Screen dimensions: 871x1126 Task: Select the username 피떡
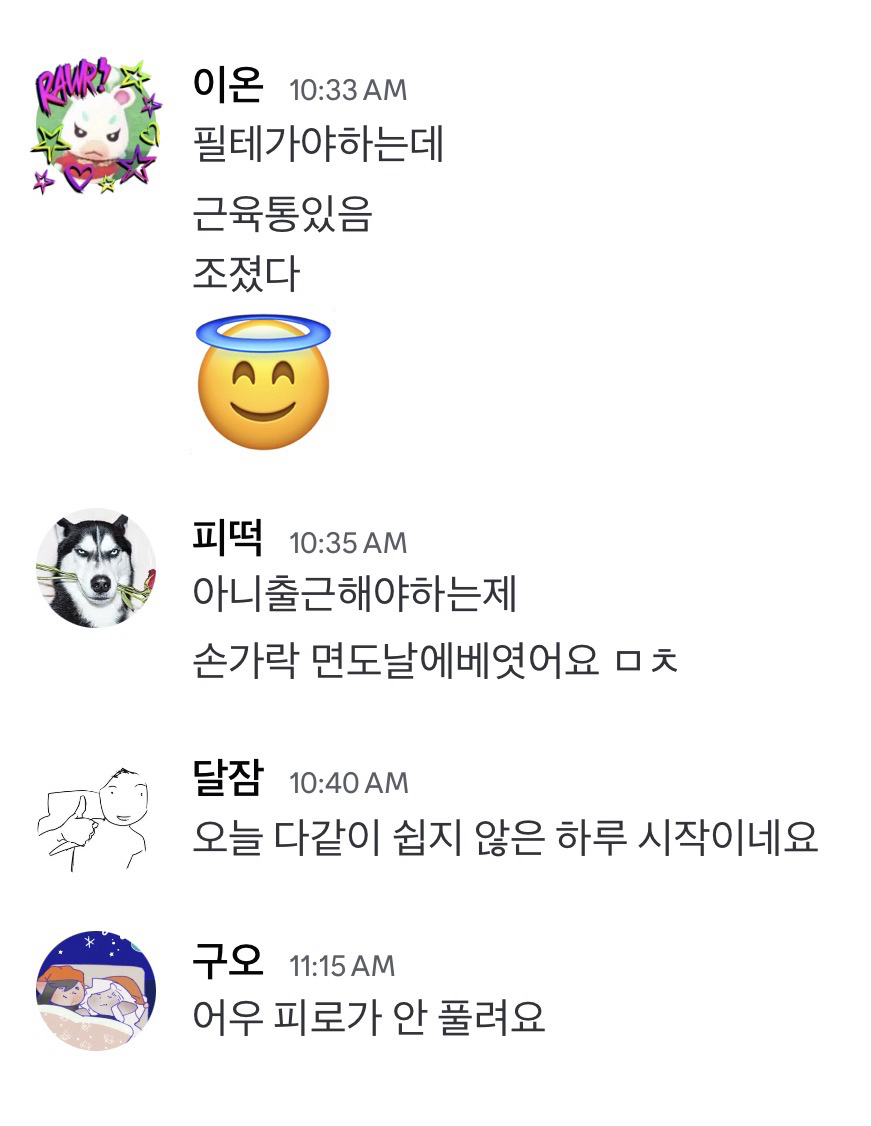[x=228, y=541]
